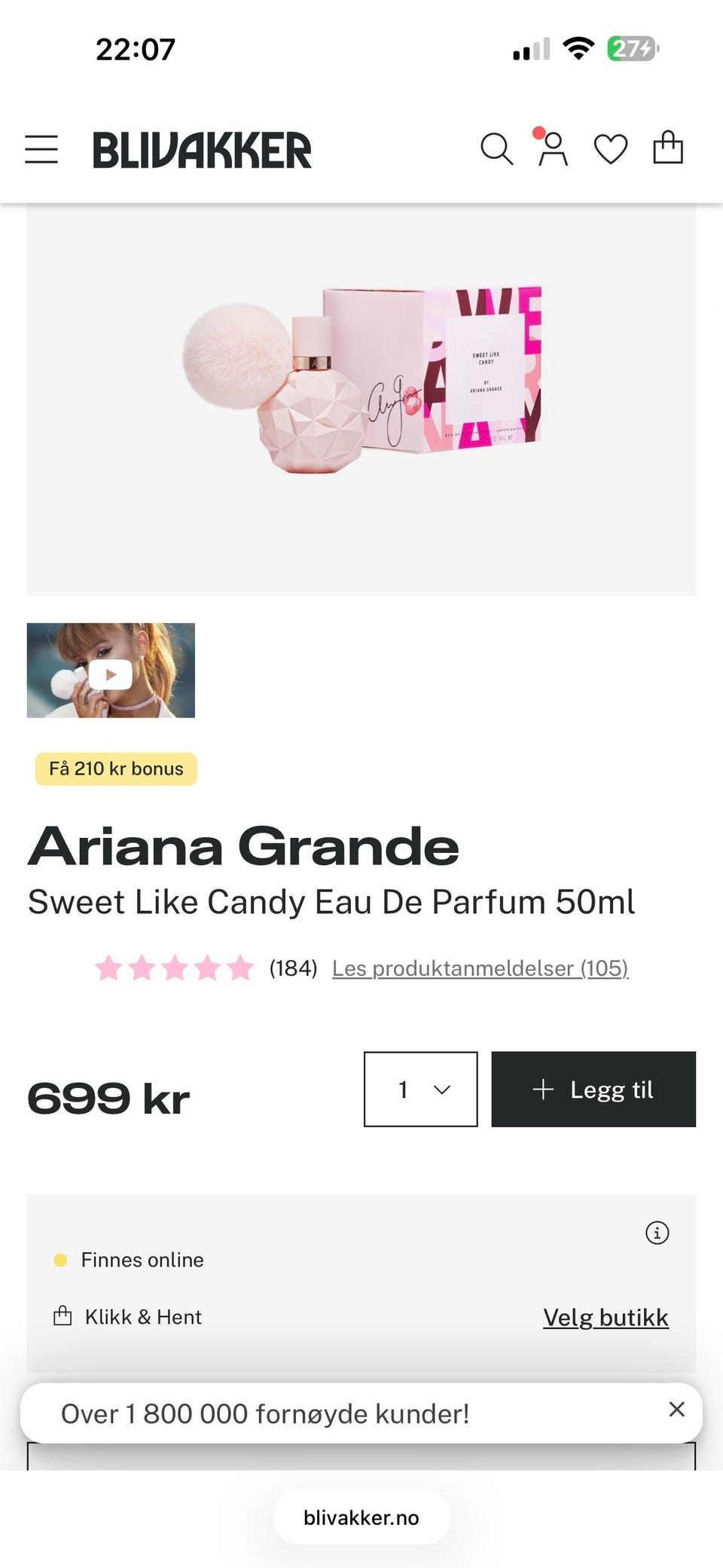The height and width of the screenshot is (1568, 723).
Task: Expand the quantity dropdown
Action: (421, 1090)
